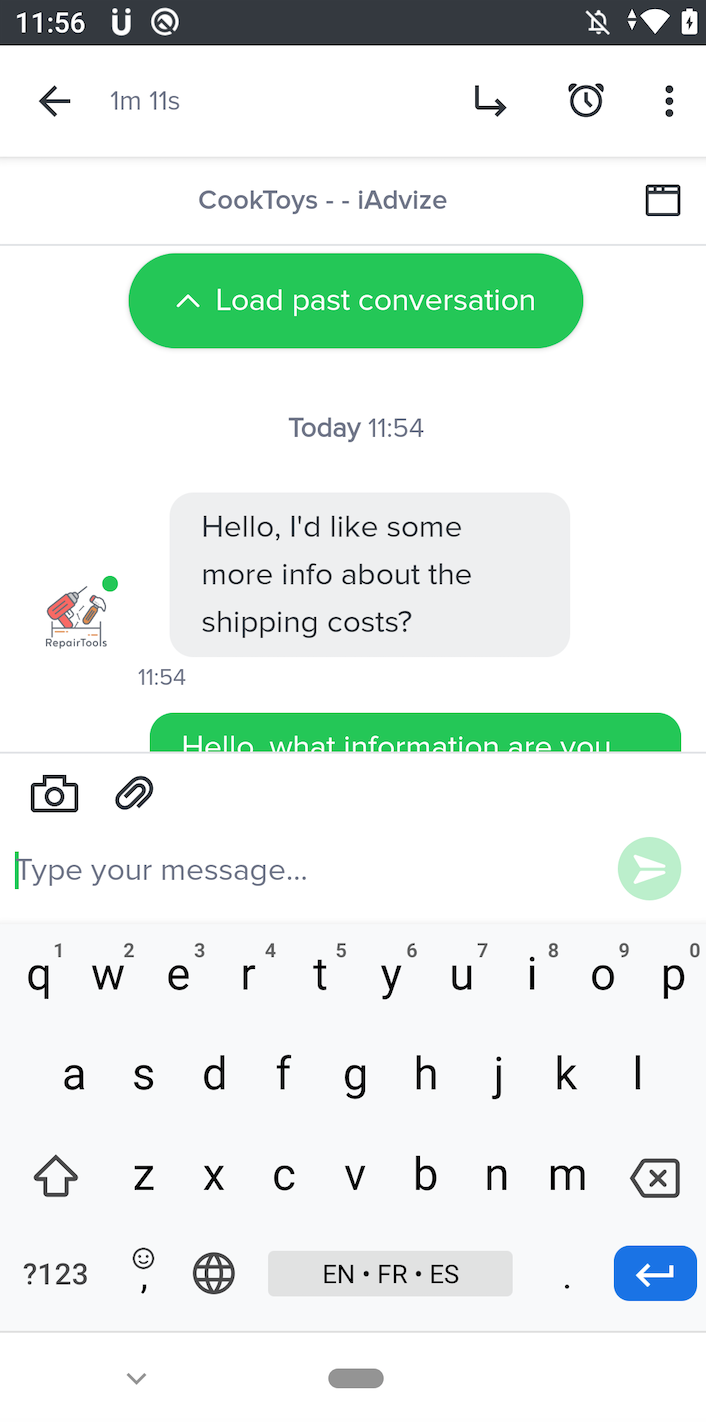Go back using the top arrow

click(x=55, y=101)
